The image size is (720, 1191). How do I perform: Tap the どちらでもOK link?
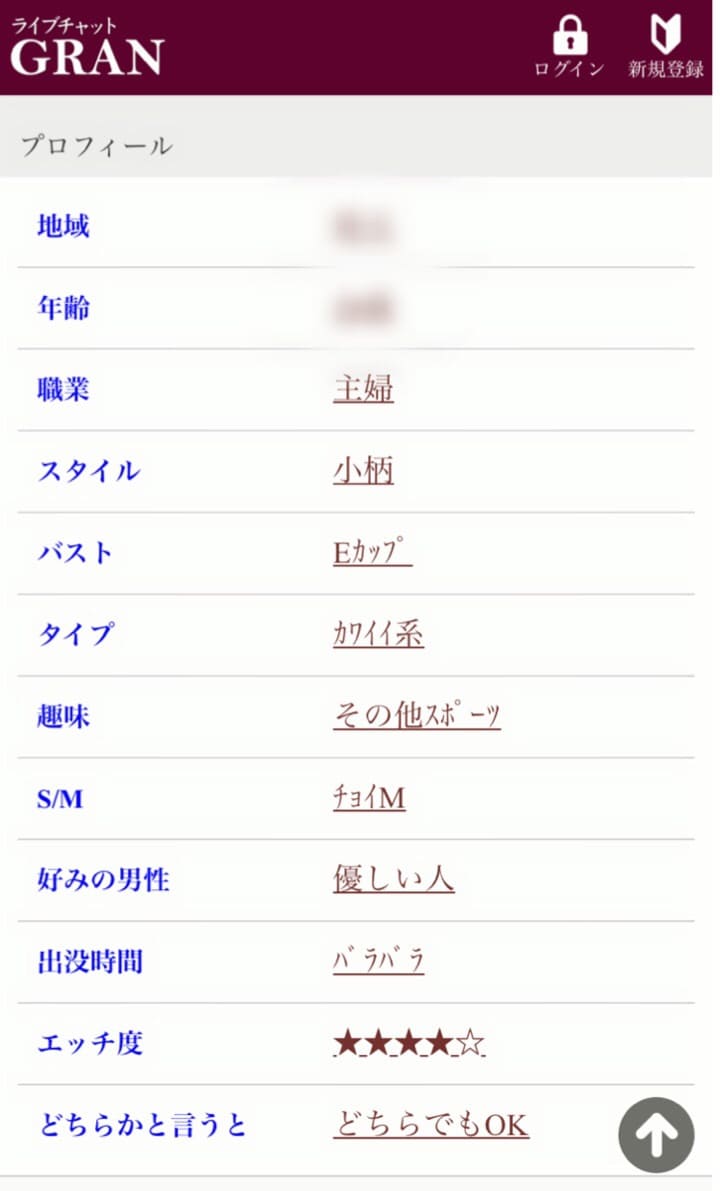pyautogui.click(x=431, y=1124)
